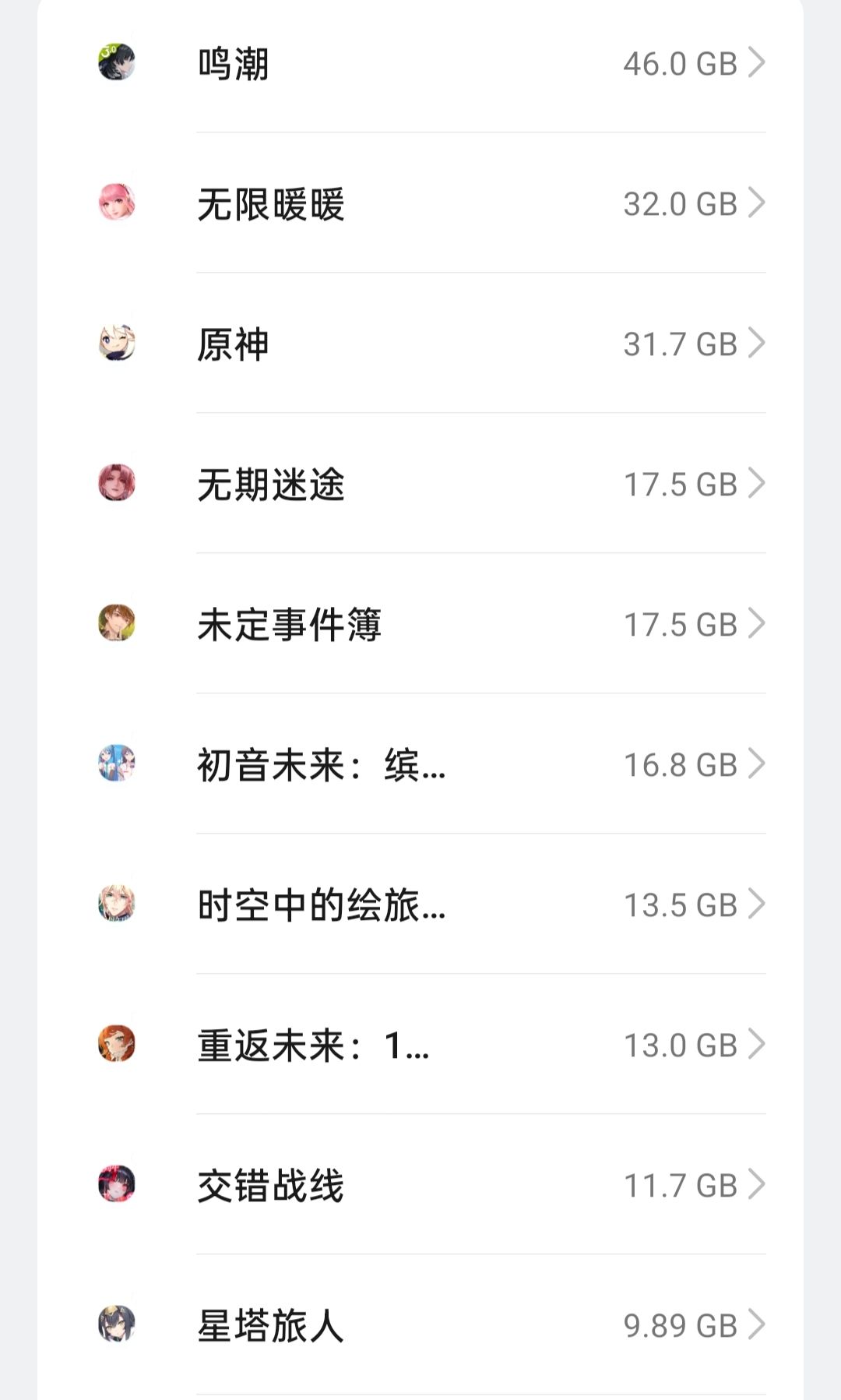841x1400 pixels.
Task: Open storage details for 鸣潮
Action: pyautogui.click(x=420, y=63)
